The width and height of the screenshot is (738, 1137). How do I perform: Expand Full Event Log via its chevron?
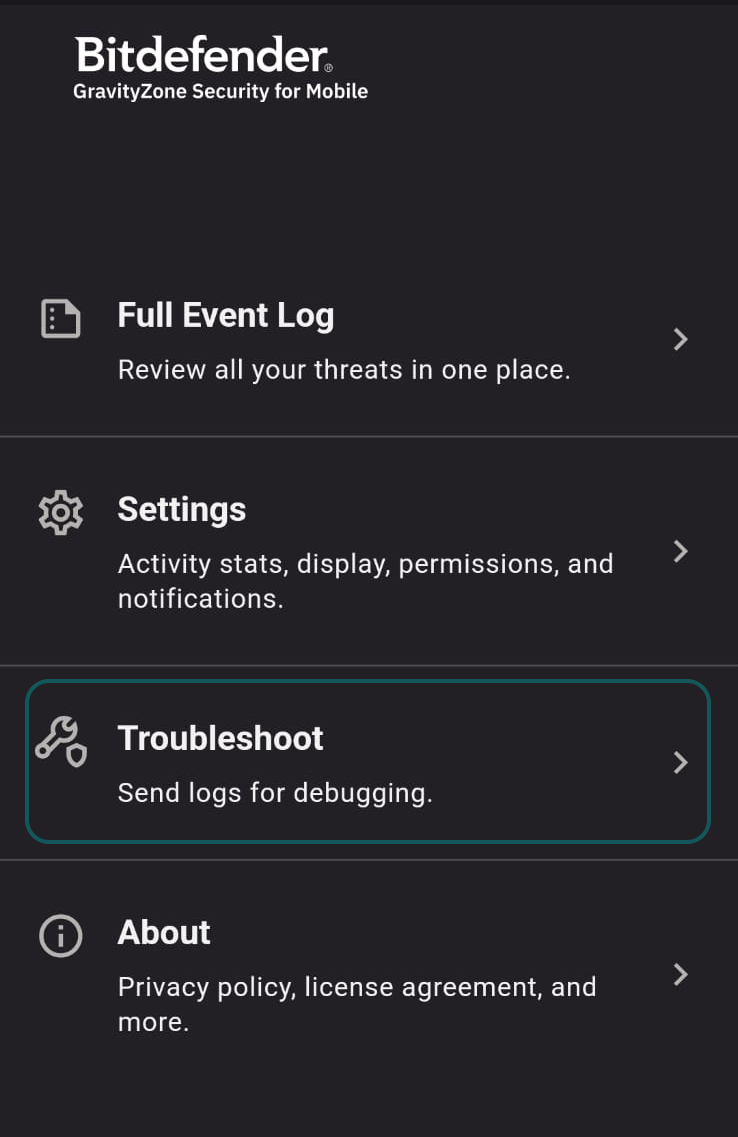(x=681, y=340)
